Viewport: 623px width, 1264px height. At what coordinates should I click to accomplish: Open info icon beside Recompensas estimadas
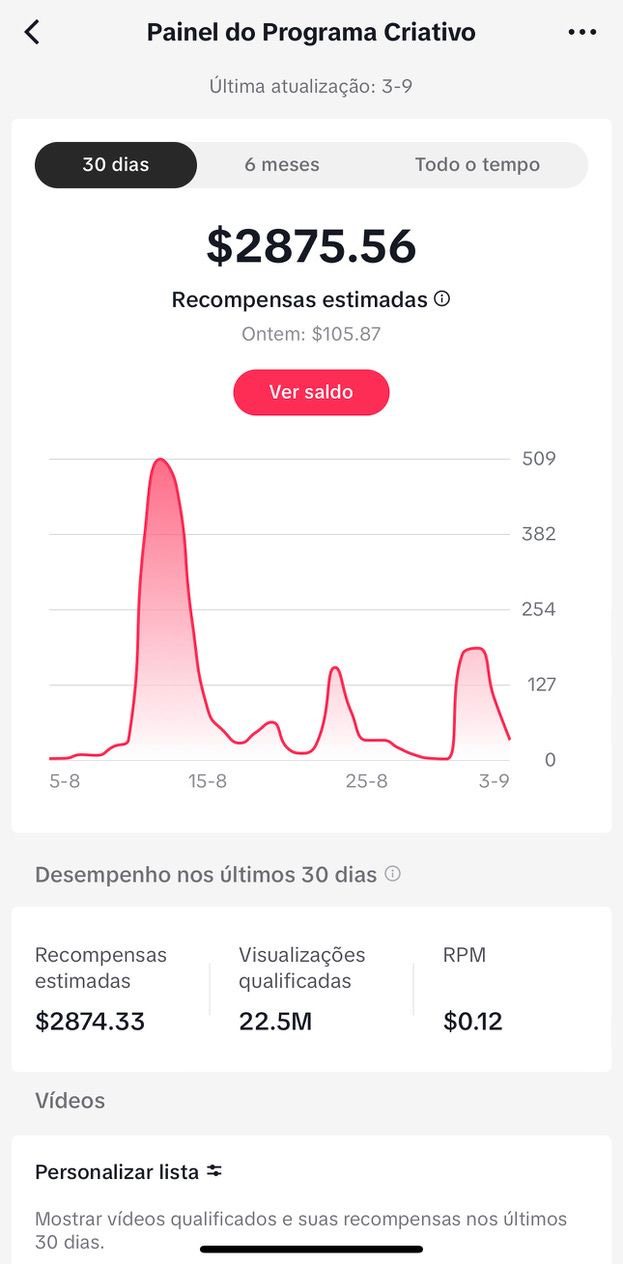[x=442, y=299]
